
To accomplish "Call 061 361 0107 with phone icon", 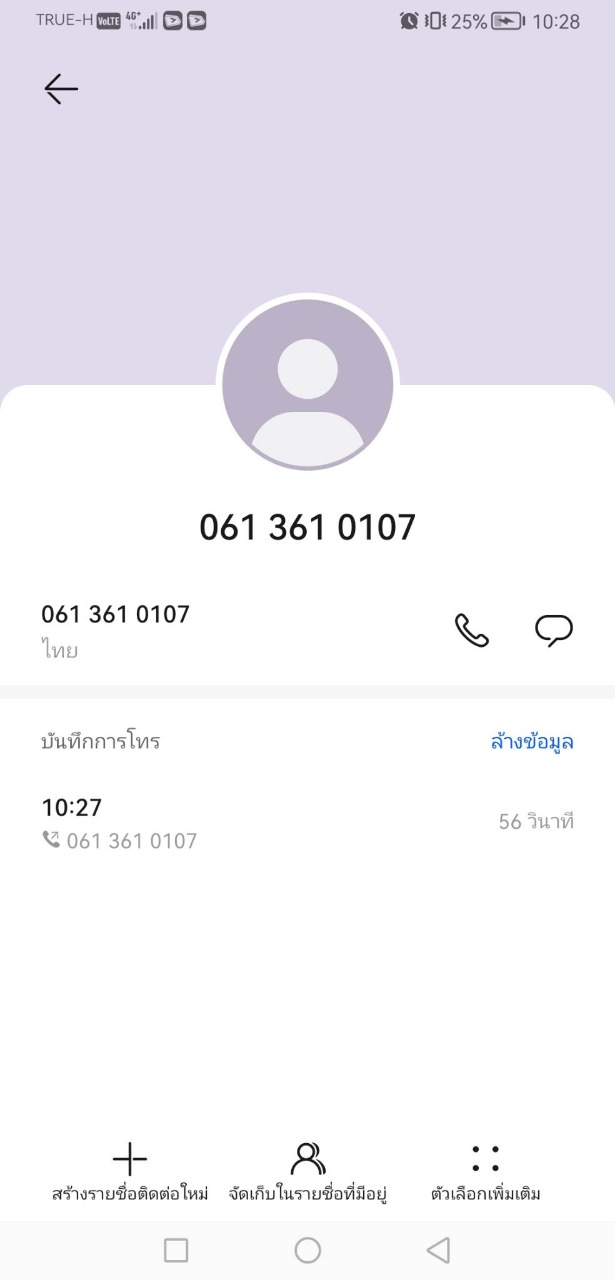I will pyautogui.click(x=472, y=630).
